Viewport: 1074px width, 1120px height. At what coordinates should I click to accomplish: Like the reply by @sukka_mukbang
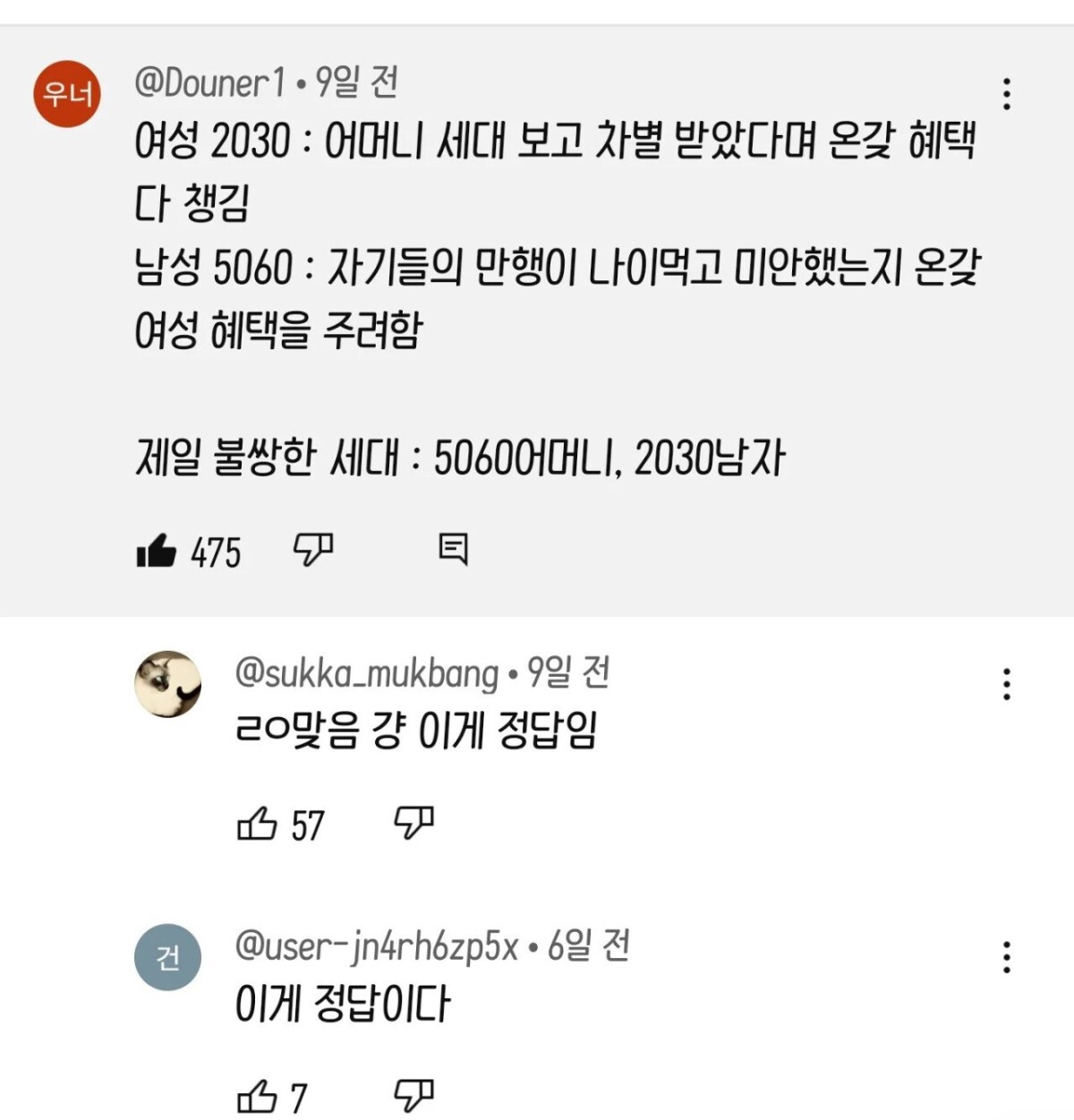click(x=257, y=824)
